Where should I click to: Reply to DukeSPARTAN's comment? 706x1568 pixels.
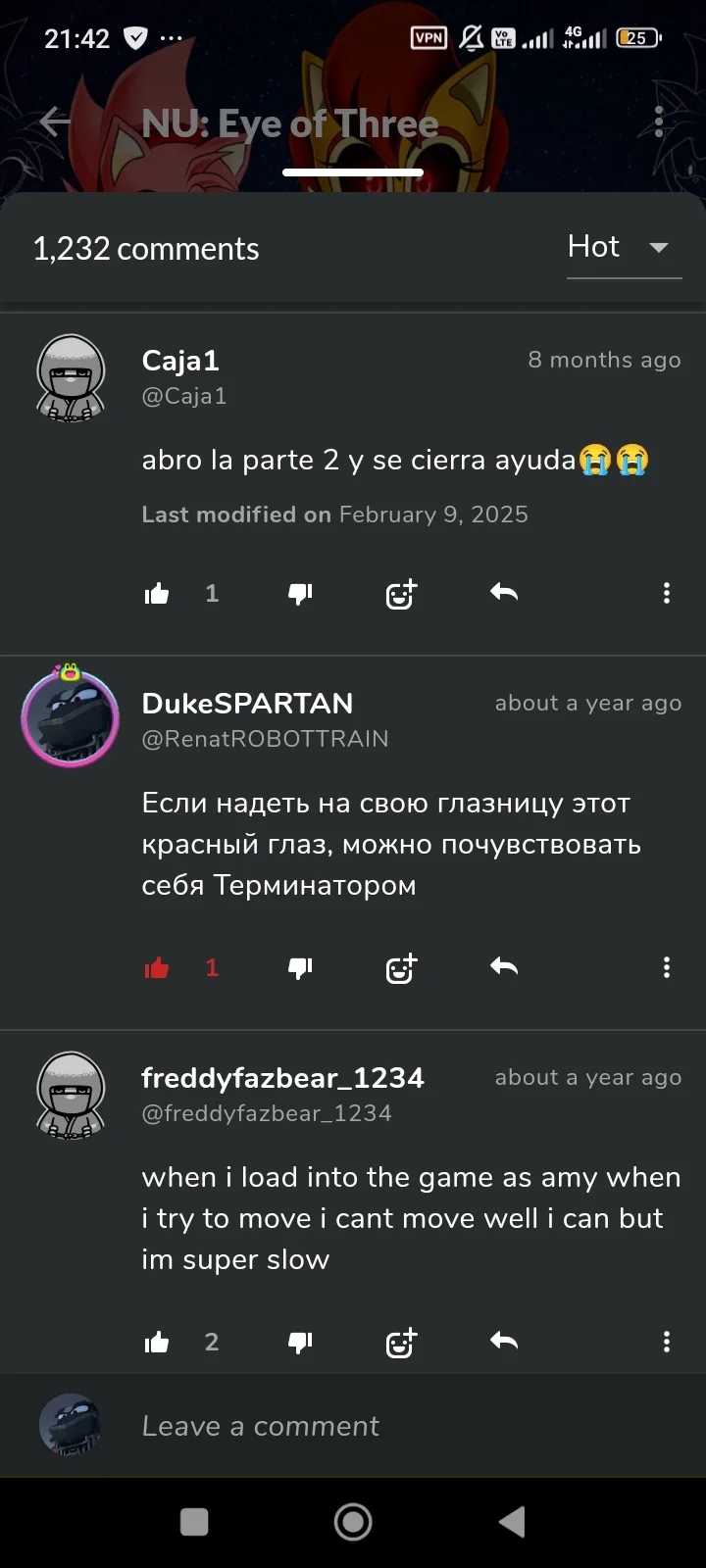point(504,967)
